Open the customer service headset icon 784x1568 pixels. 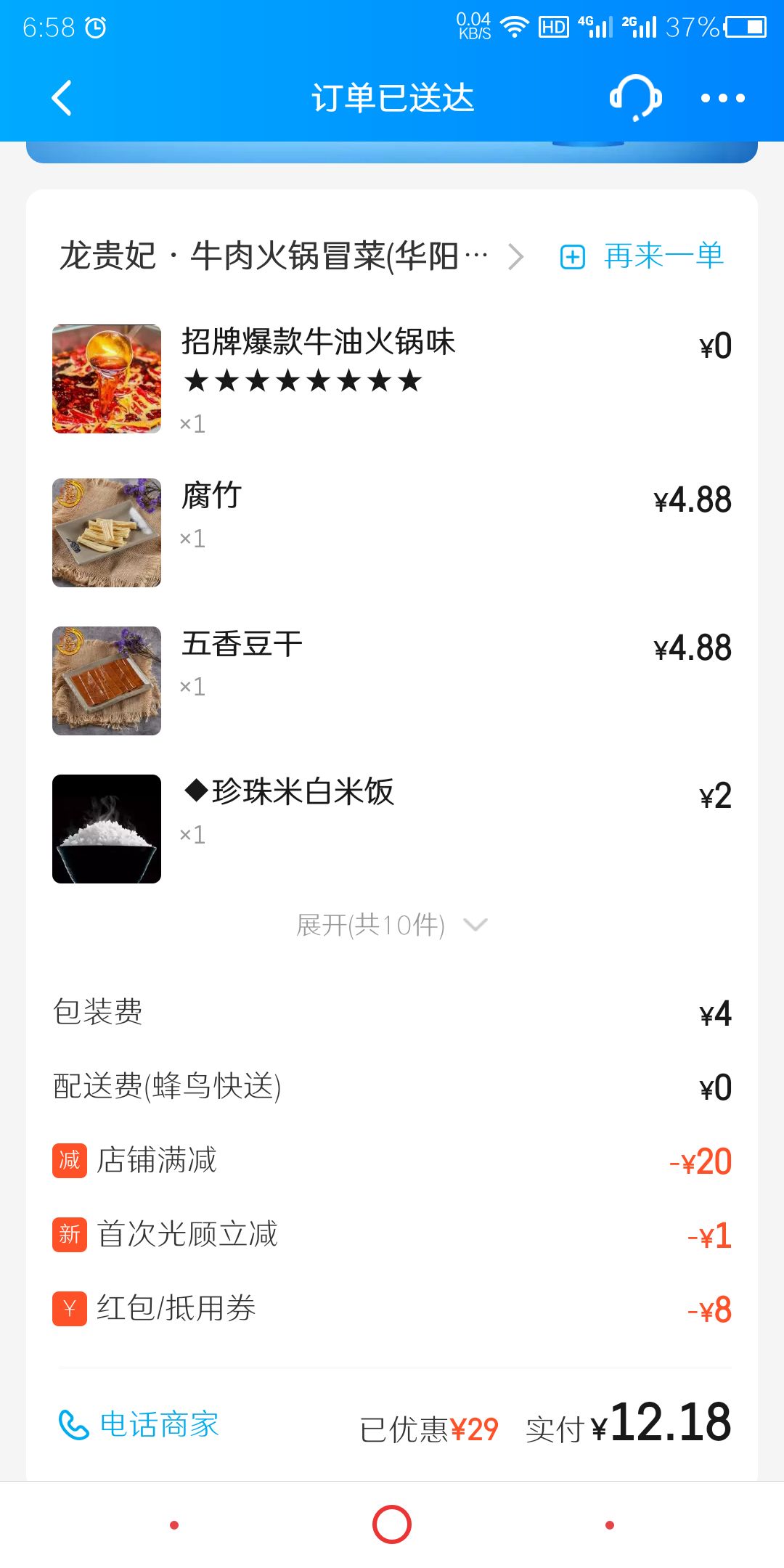pyautogui.click(x=635, y=98)
